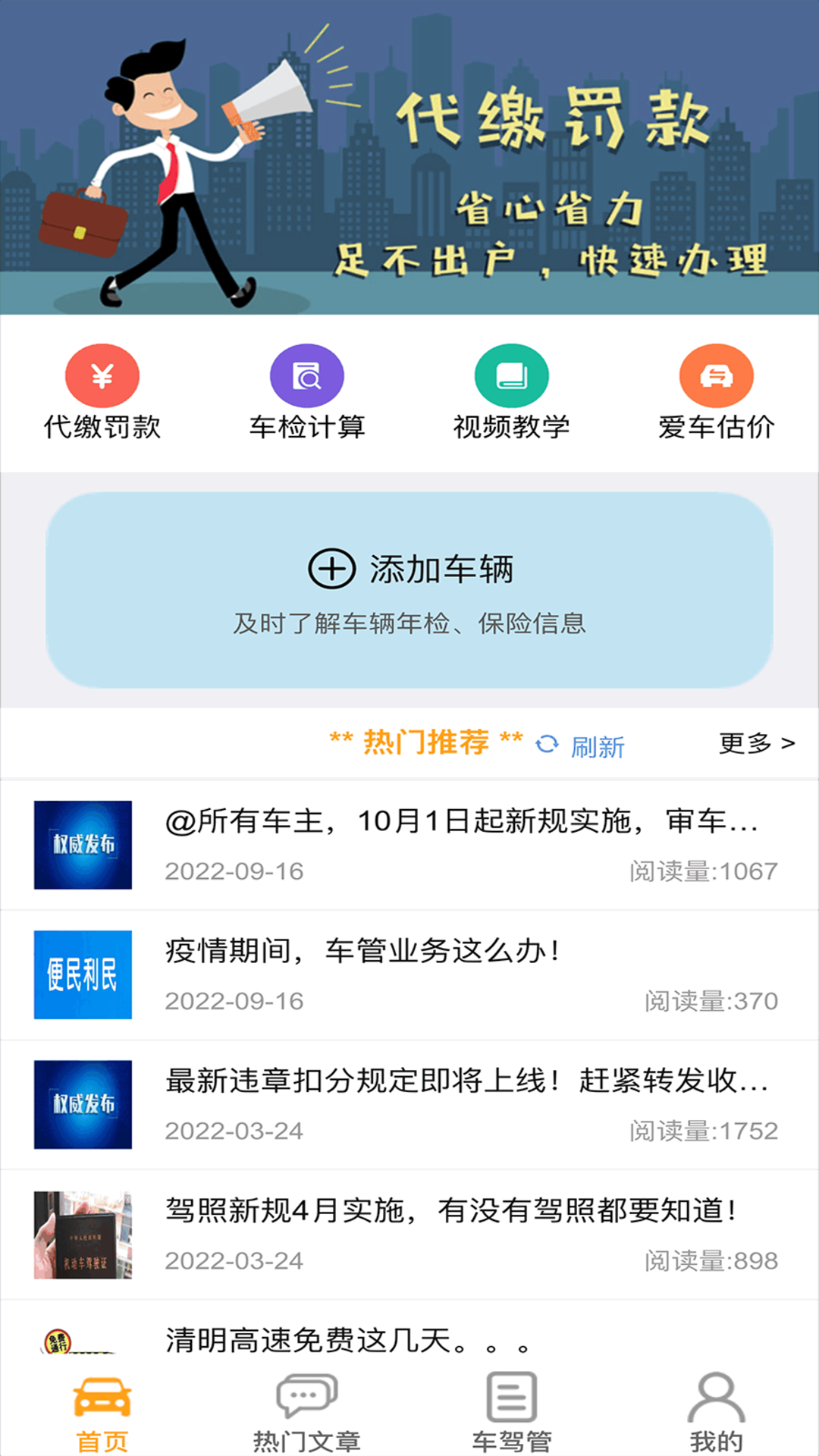Switch to the 热门文章 tab
Screen dimensions: 819x1456
coord(307,1412)
